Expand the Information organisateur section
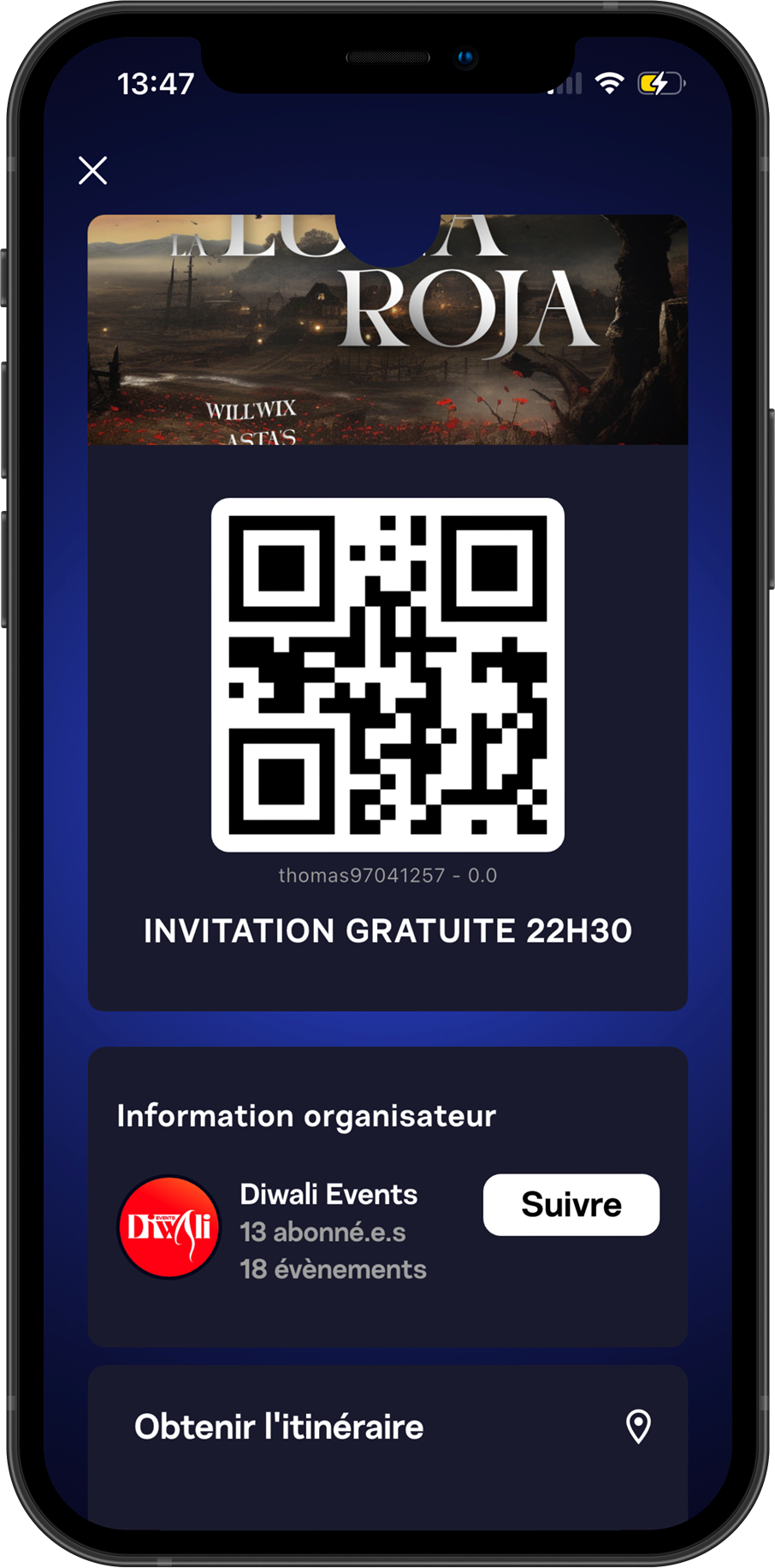Image resolution: width=775 pixels, height=1568 pixels. click(x=307, y=1115)
